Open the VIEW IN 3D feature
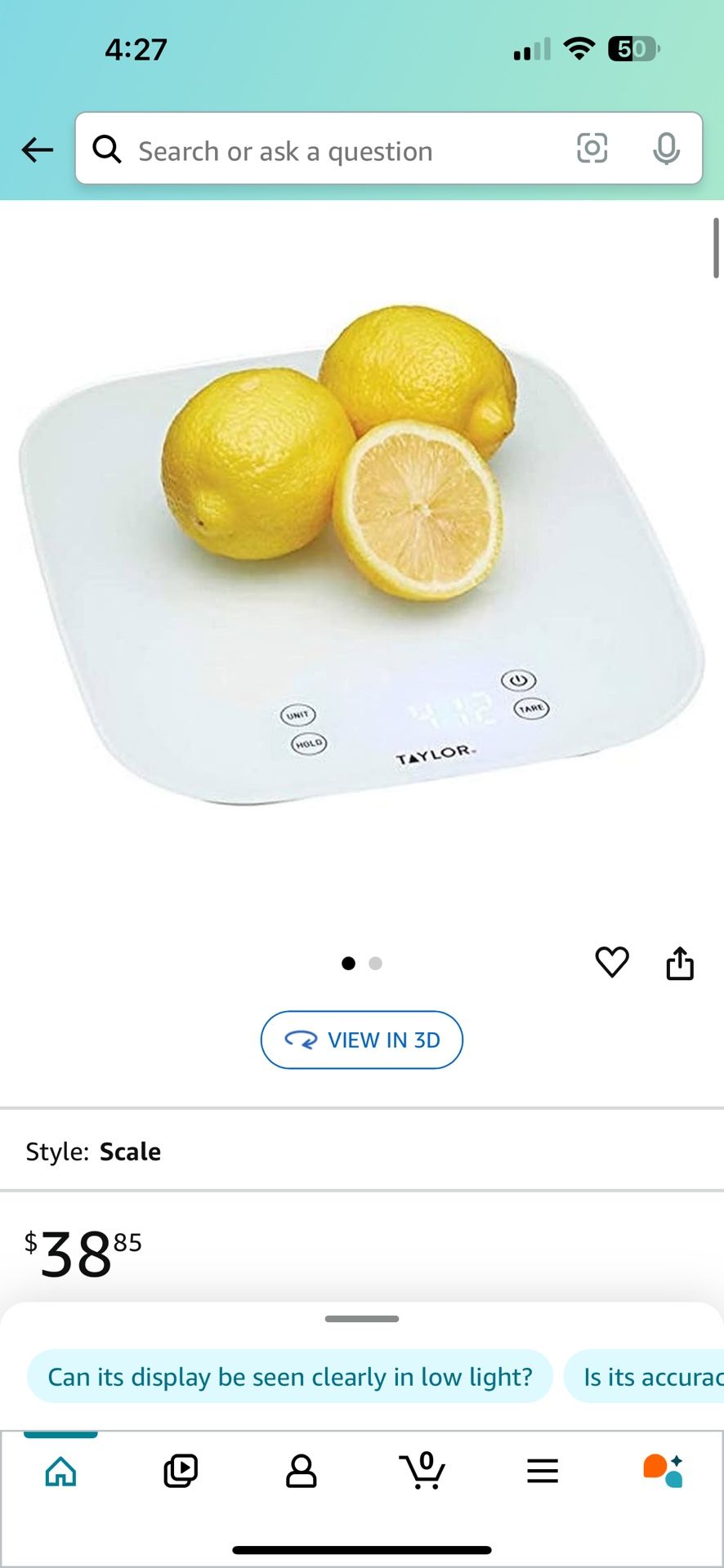The width and height of the screenshot is (724, 1568). [362, 1040]
